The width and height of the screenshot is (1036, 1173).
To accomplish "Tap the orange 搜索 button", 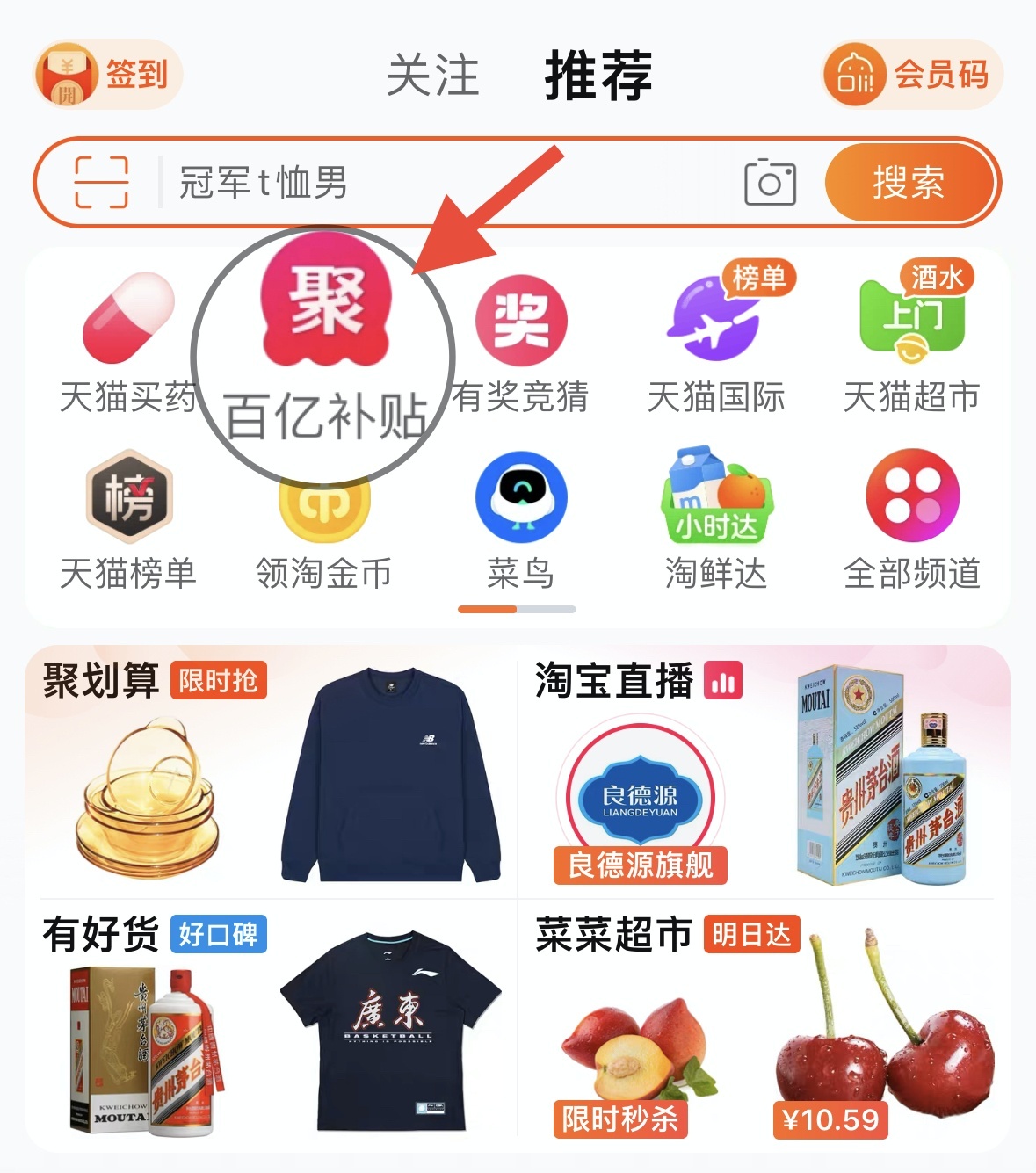I will (909, 183).
